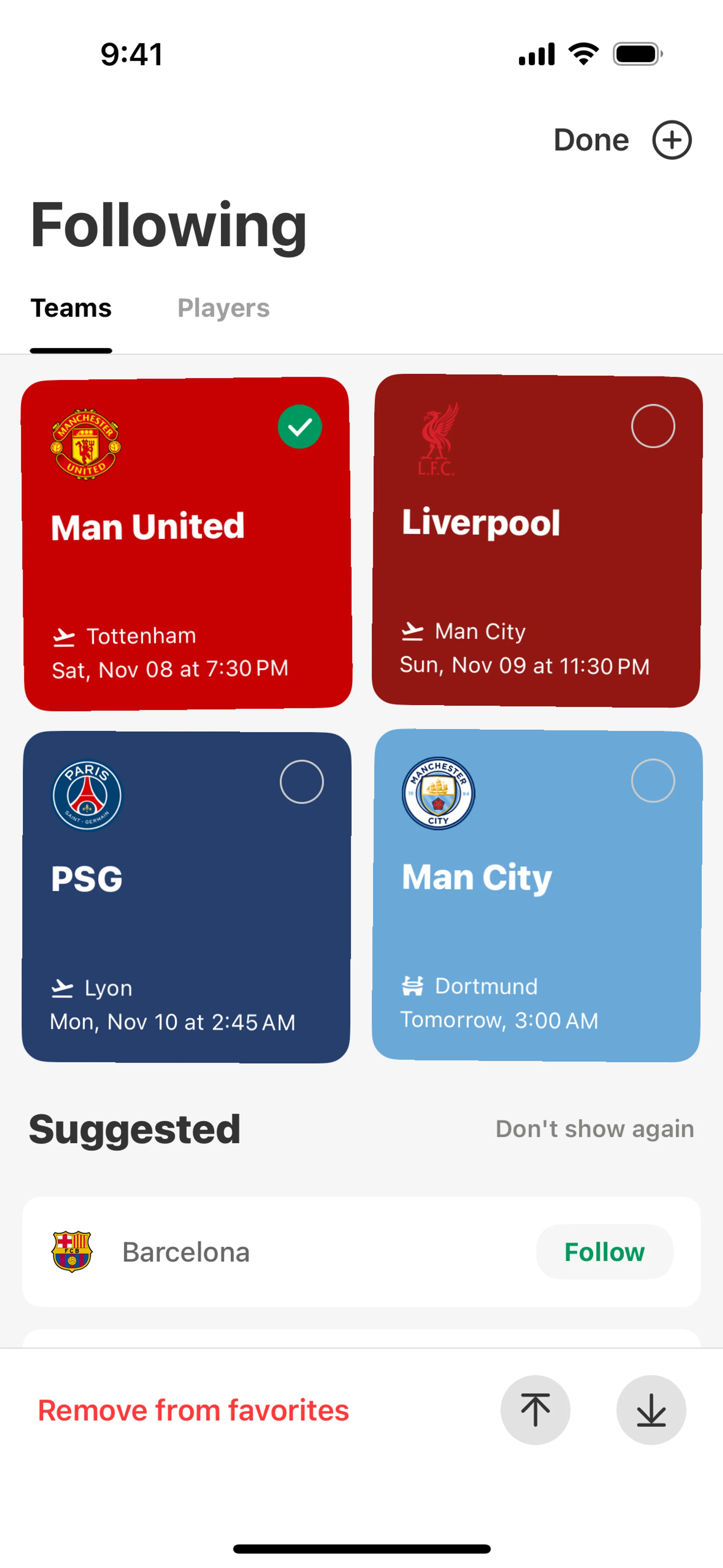Select the Man City checkbox circle
The height and width of the screenshot is (1568, 723).
(653, 780)
